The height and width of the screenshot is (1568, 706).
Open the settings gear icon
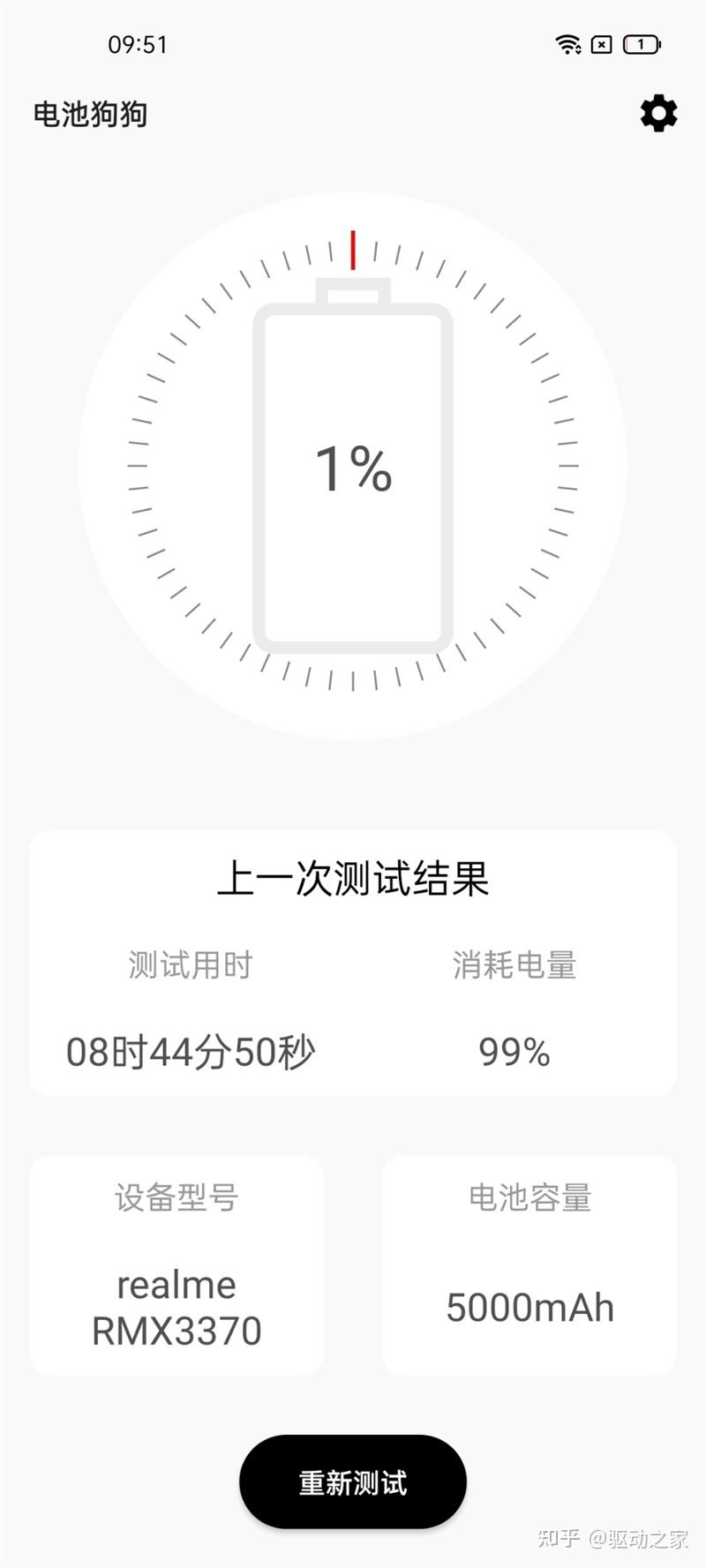[658, 114]
